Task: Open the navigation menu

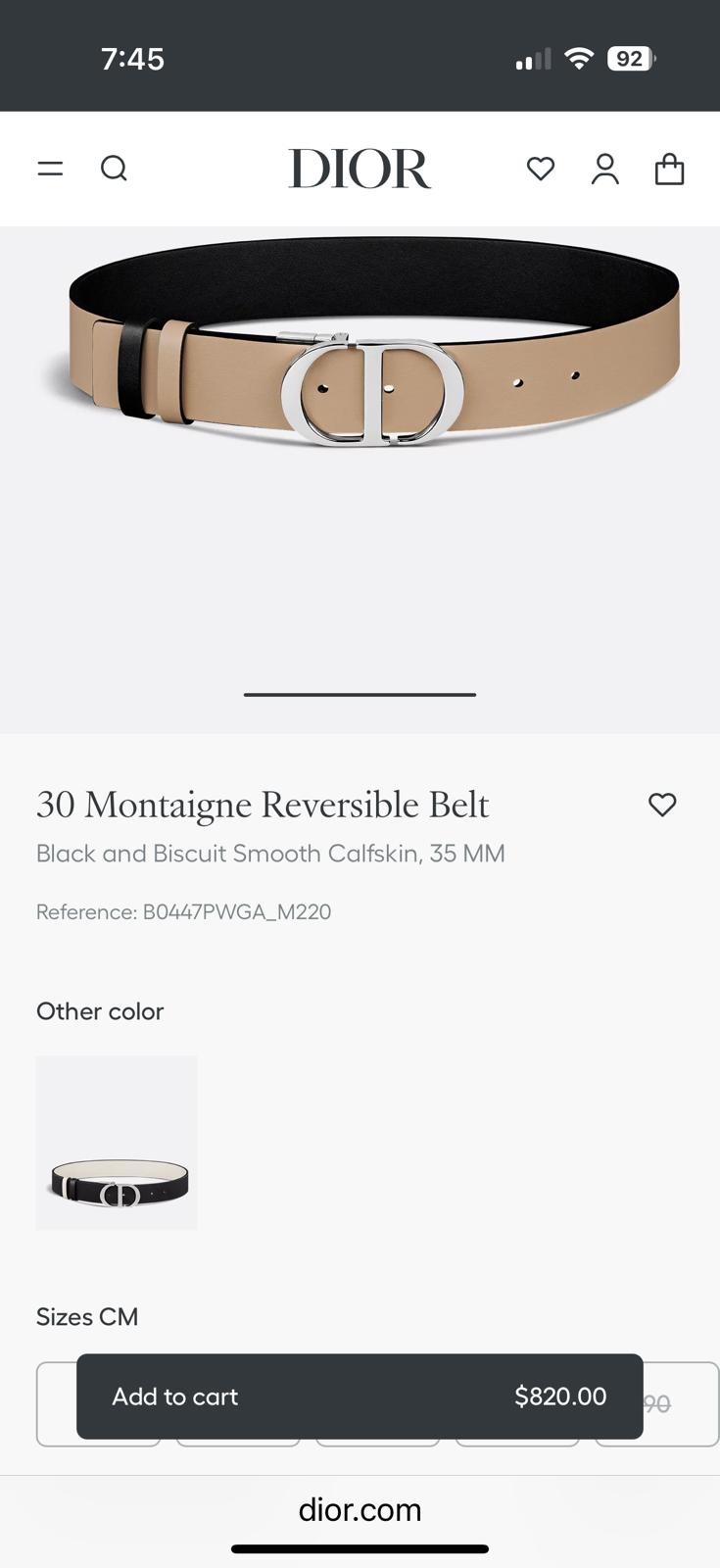Action: click(50, 169)
